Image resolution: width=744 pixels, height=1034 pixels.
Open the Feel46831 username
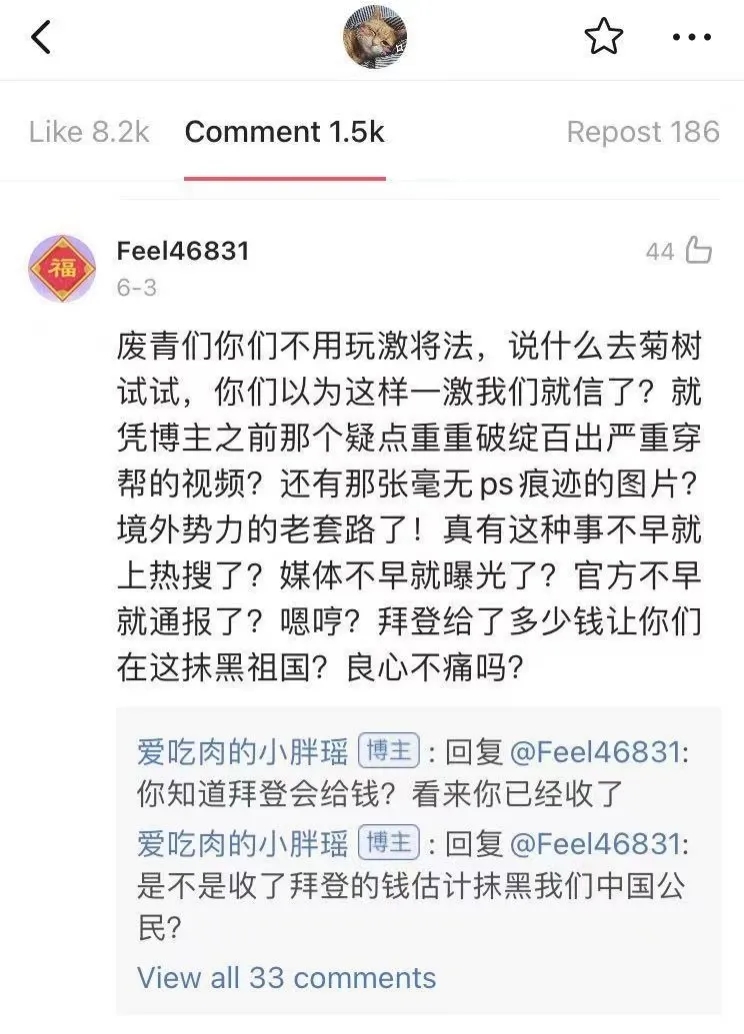pyautogui.click(x=183, y=251)
